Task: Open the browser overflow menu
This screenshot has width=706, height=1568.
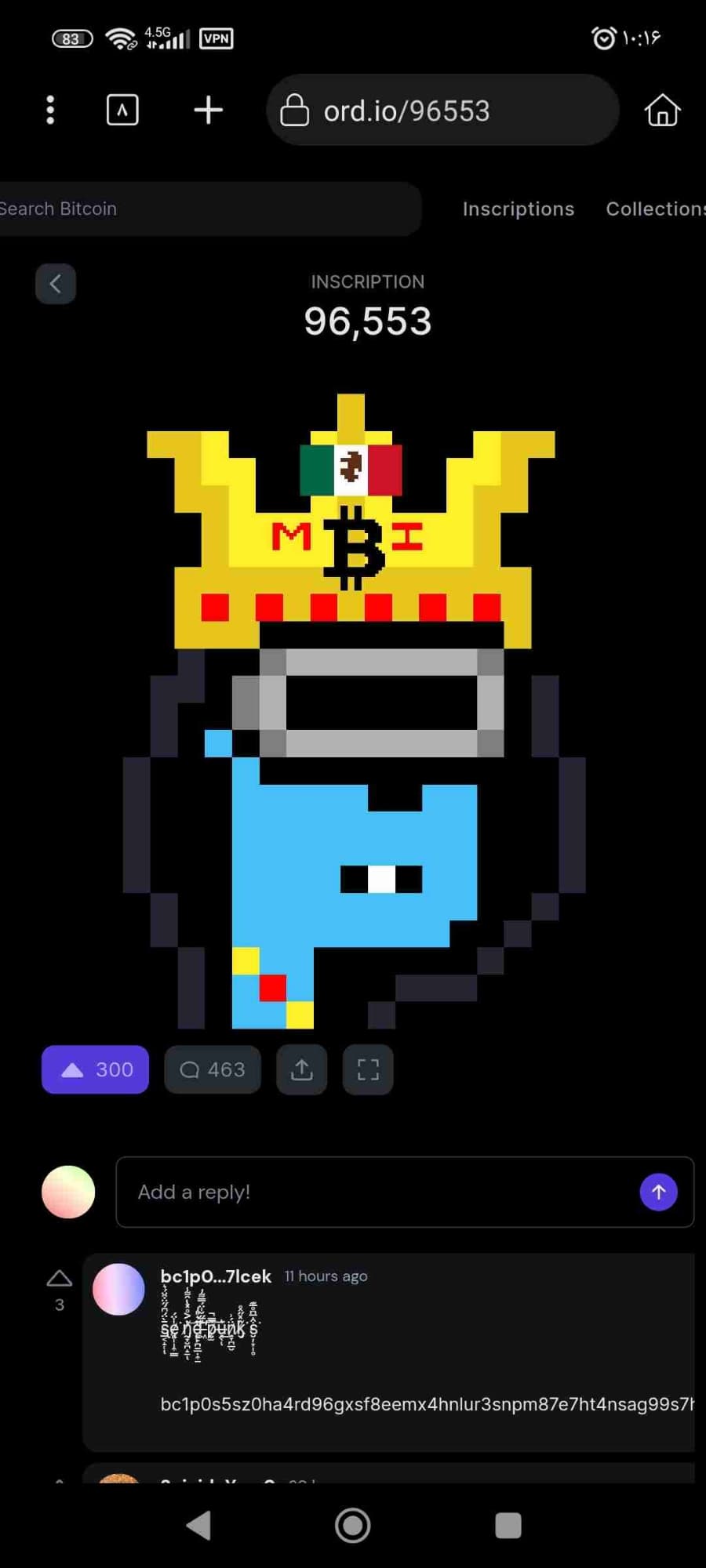Action: tap(50, 110)
